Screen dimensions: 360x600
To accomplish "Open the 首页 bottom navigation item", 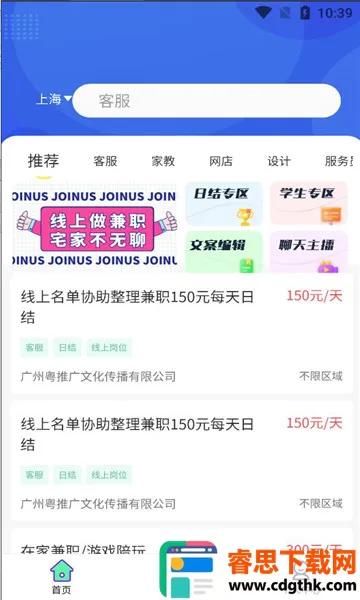I will click(62, 577).
